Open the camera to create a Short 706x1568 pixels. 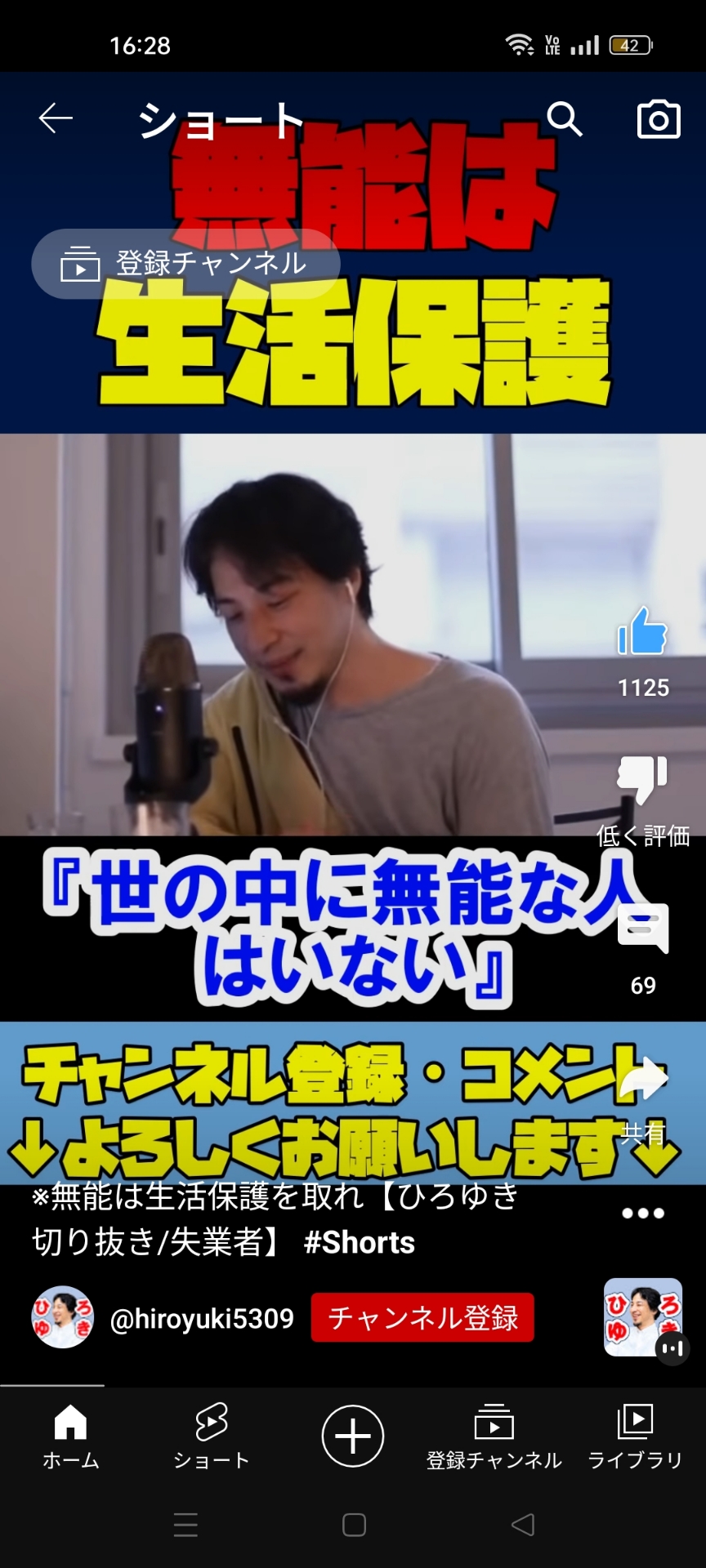click(x=658, y=120)
